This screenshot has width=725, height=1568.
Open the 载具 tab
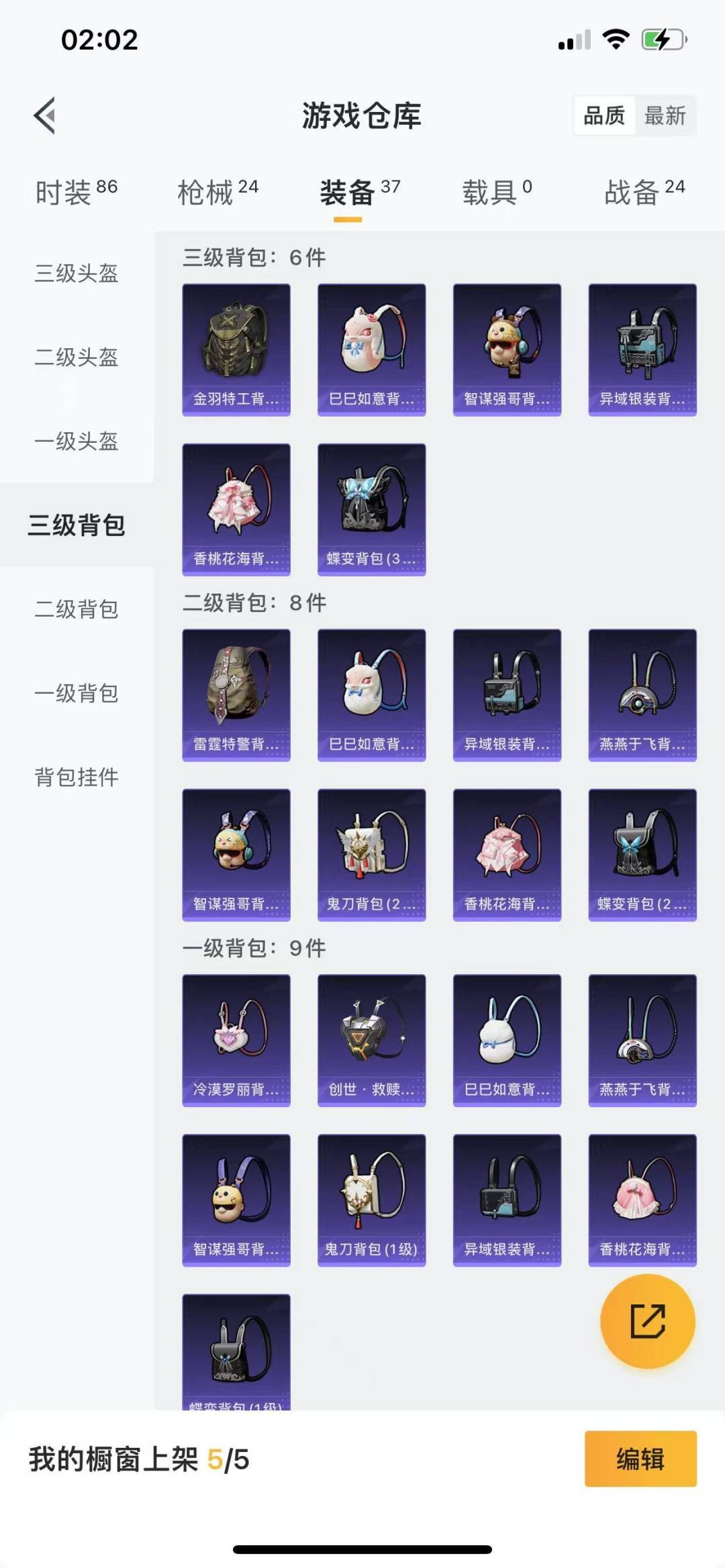[496, 193]
